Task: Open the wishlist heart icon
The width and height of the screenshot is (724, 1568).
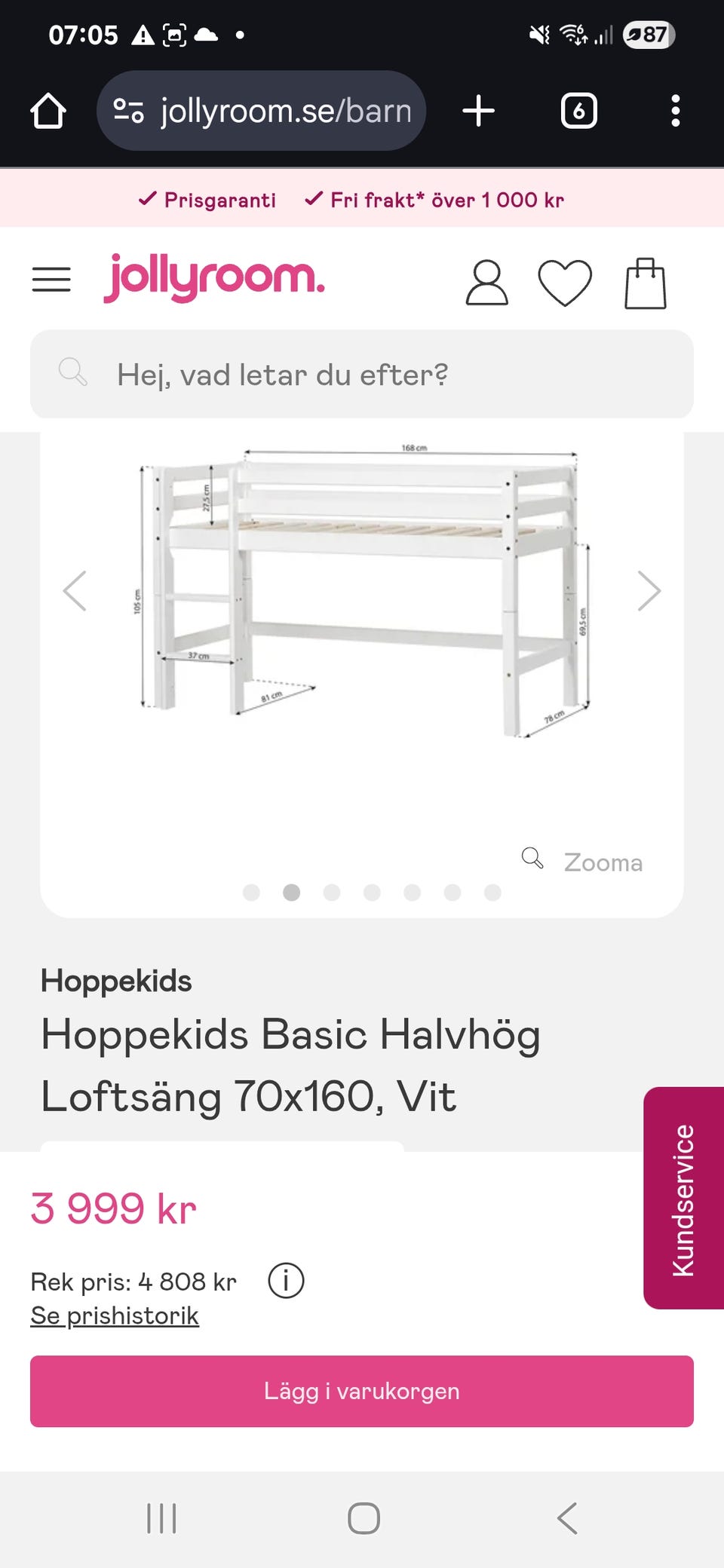Action: tap(564, 283)
